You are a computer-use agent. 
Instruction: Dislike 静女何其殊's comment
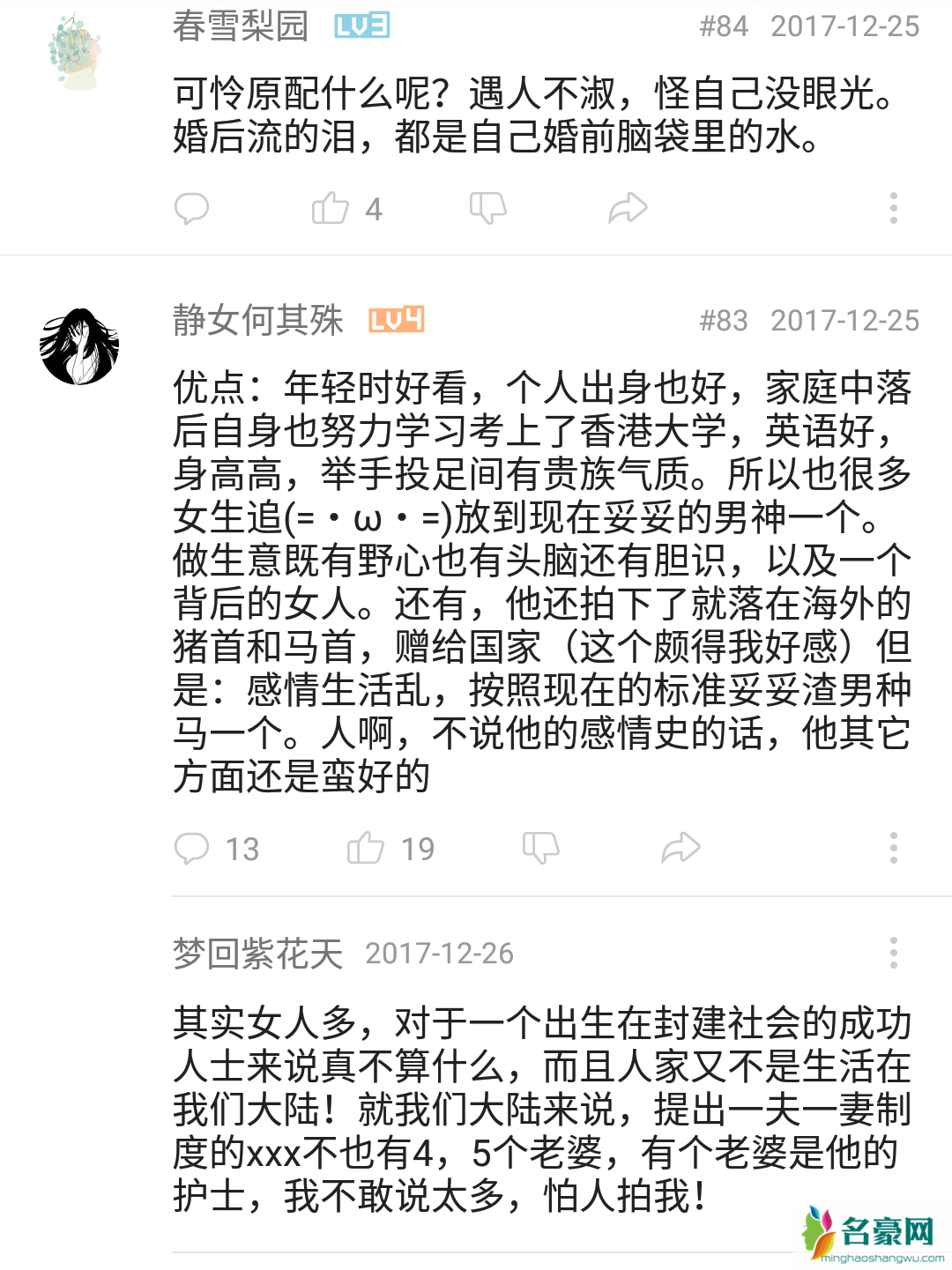click(540, 848)
